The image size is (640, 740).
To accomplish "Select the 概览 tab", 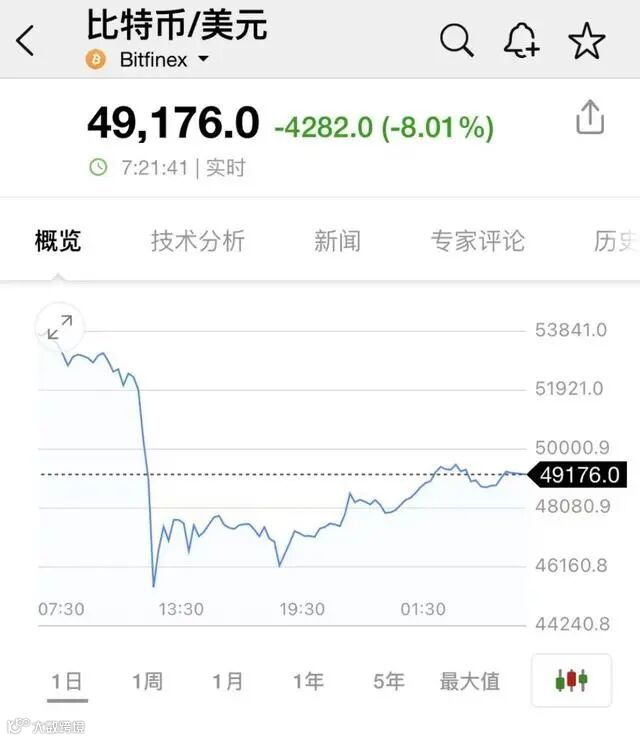I will (58, 241).
